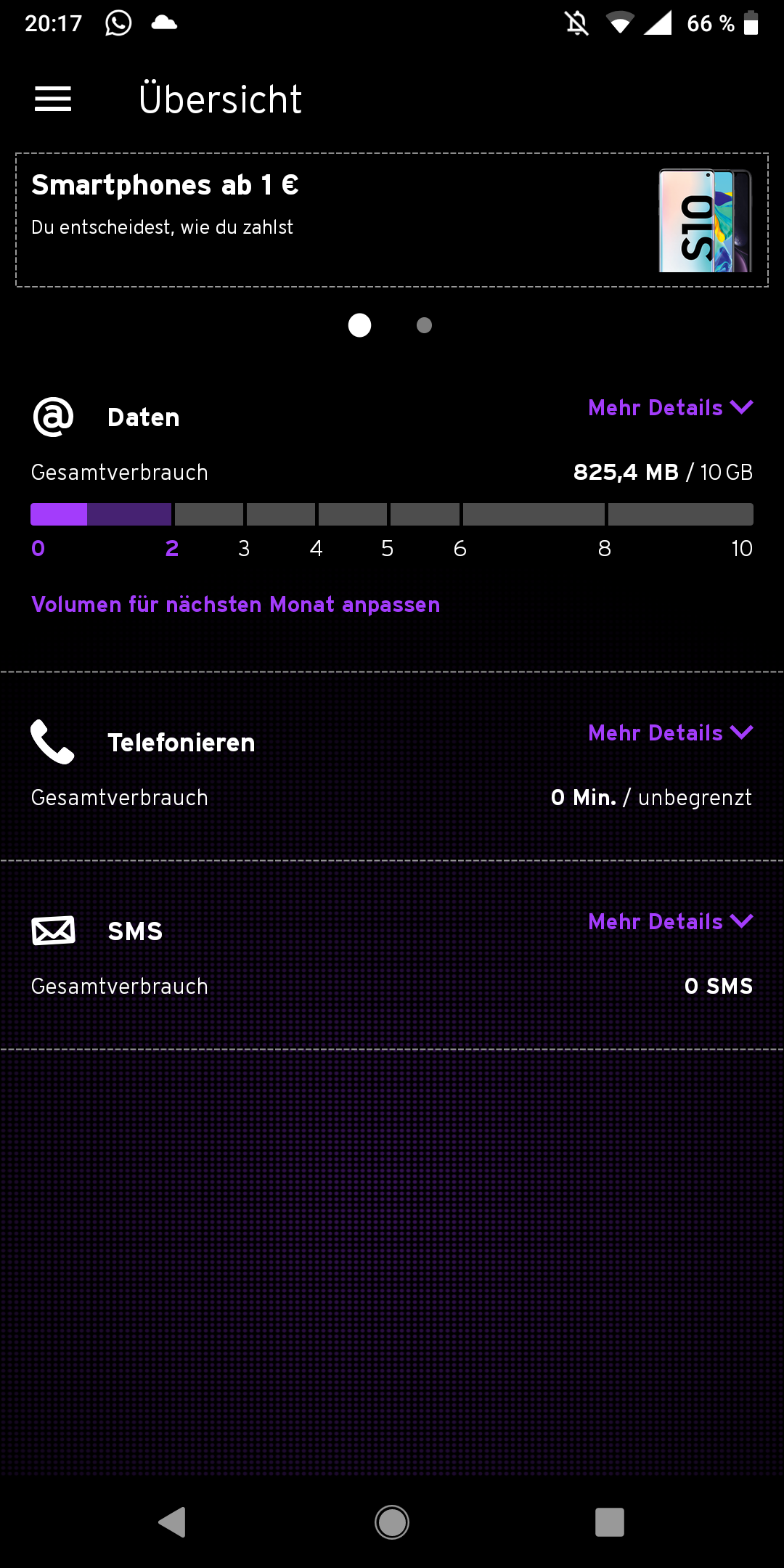This screenshot has height=1568, width=784.
Task: Open the hamburger navigation menu
Action: tap(53, 99)
